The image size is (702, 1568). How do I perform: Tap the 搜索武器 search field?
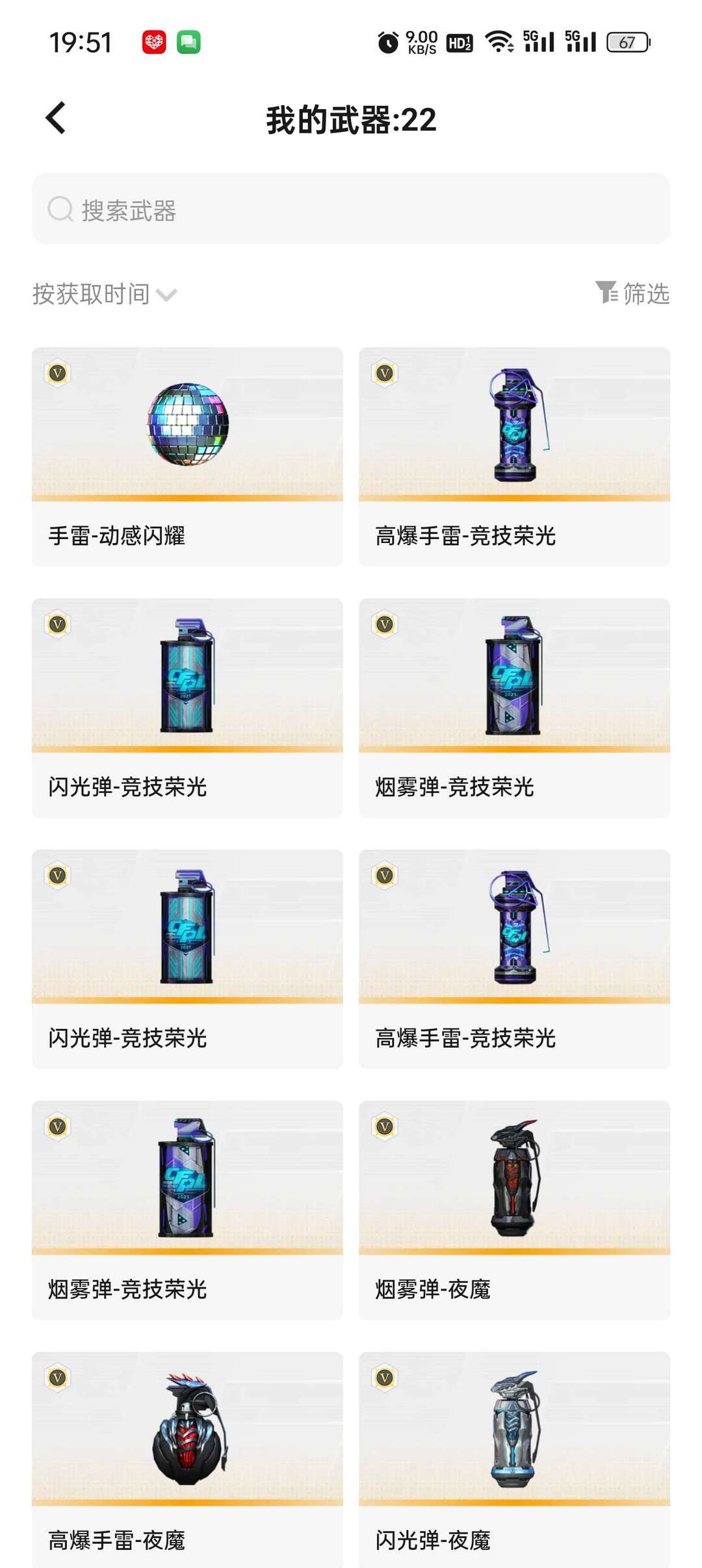(x=351, y=209)
